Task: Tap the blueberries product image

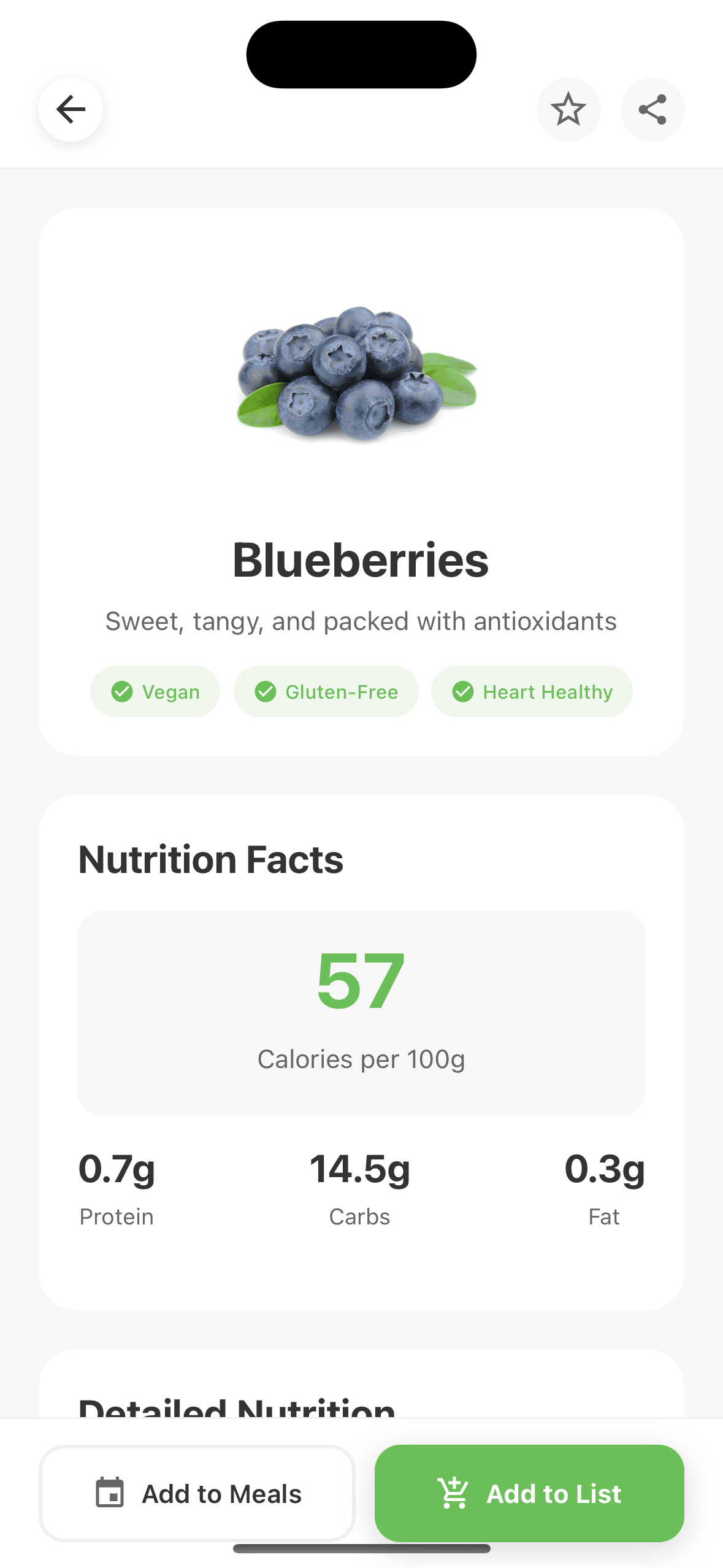Action: click(x=359, y=374)
